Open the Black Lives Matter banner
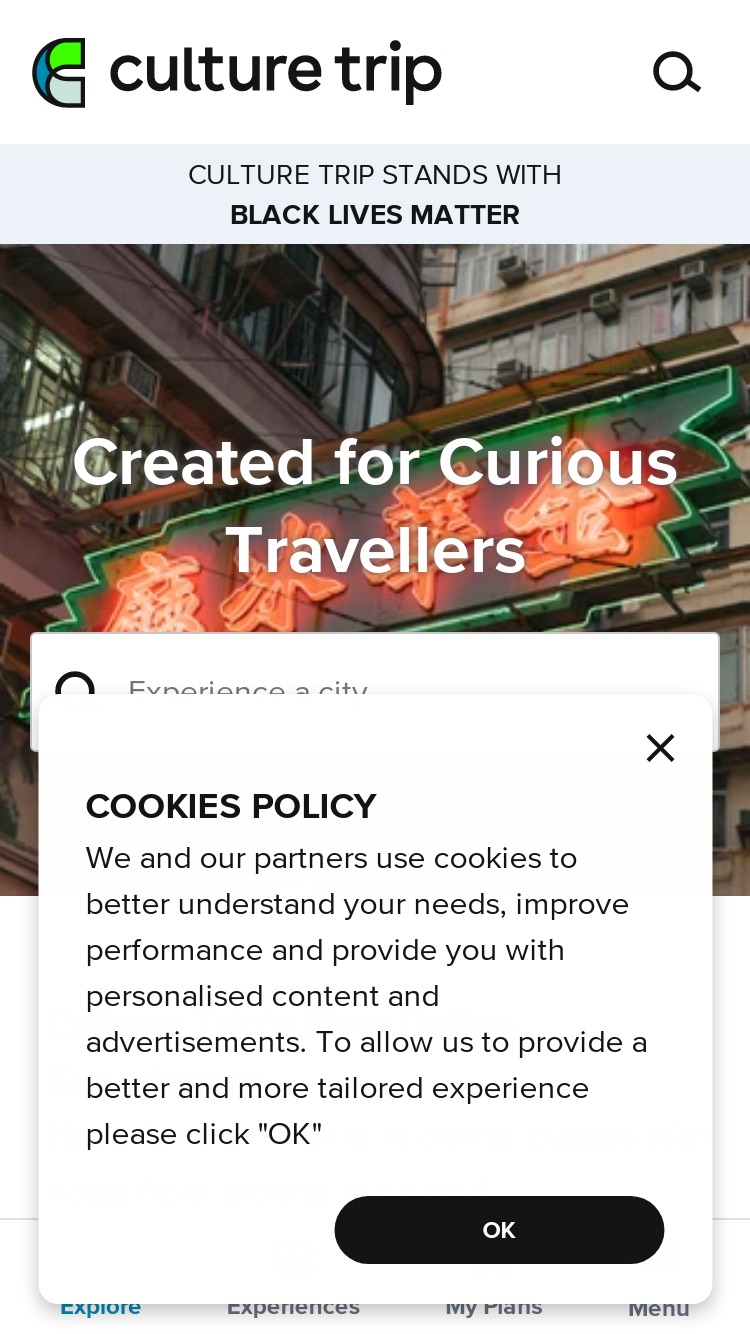 375,194
